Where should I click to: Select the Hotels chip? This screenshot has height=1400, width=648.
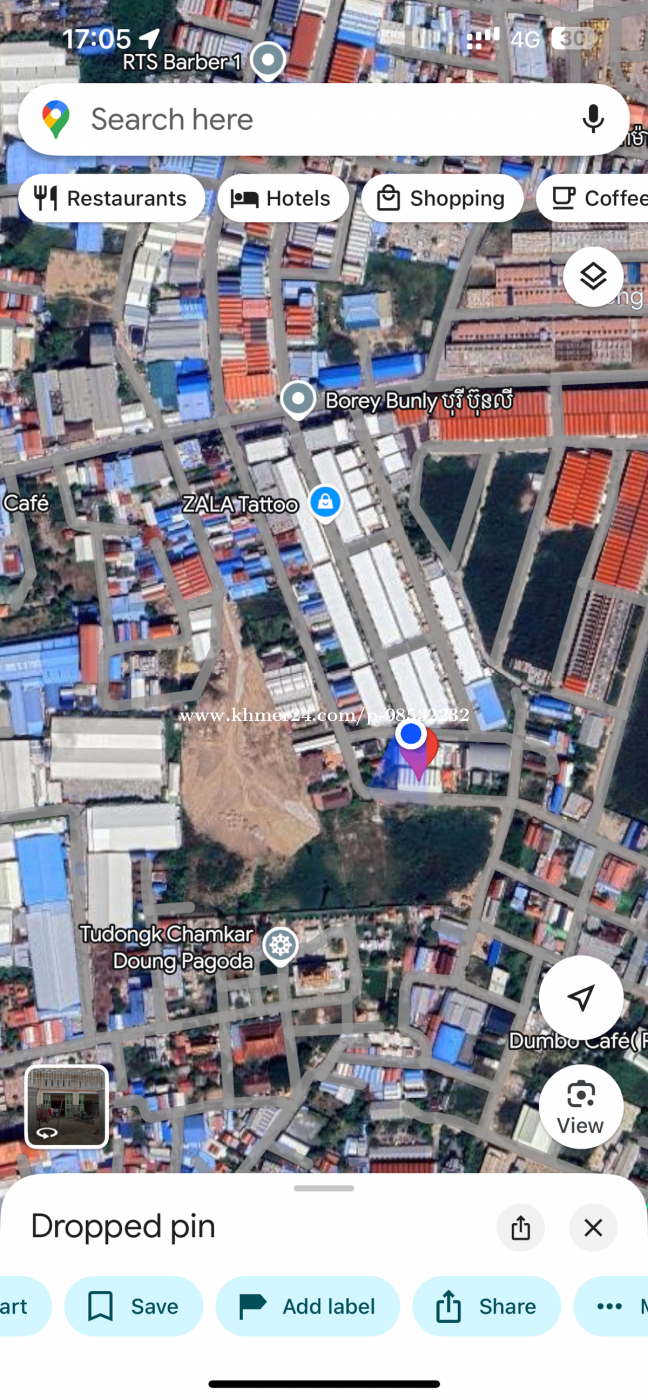282,198
